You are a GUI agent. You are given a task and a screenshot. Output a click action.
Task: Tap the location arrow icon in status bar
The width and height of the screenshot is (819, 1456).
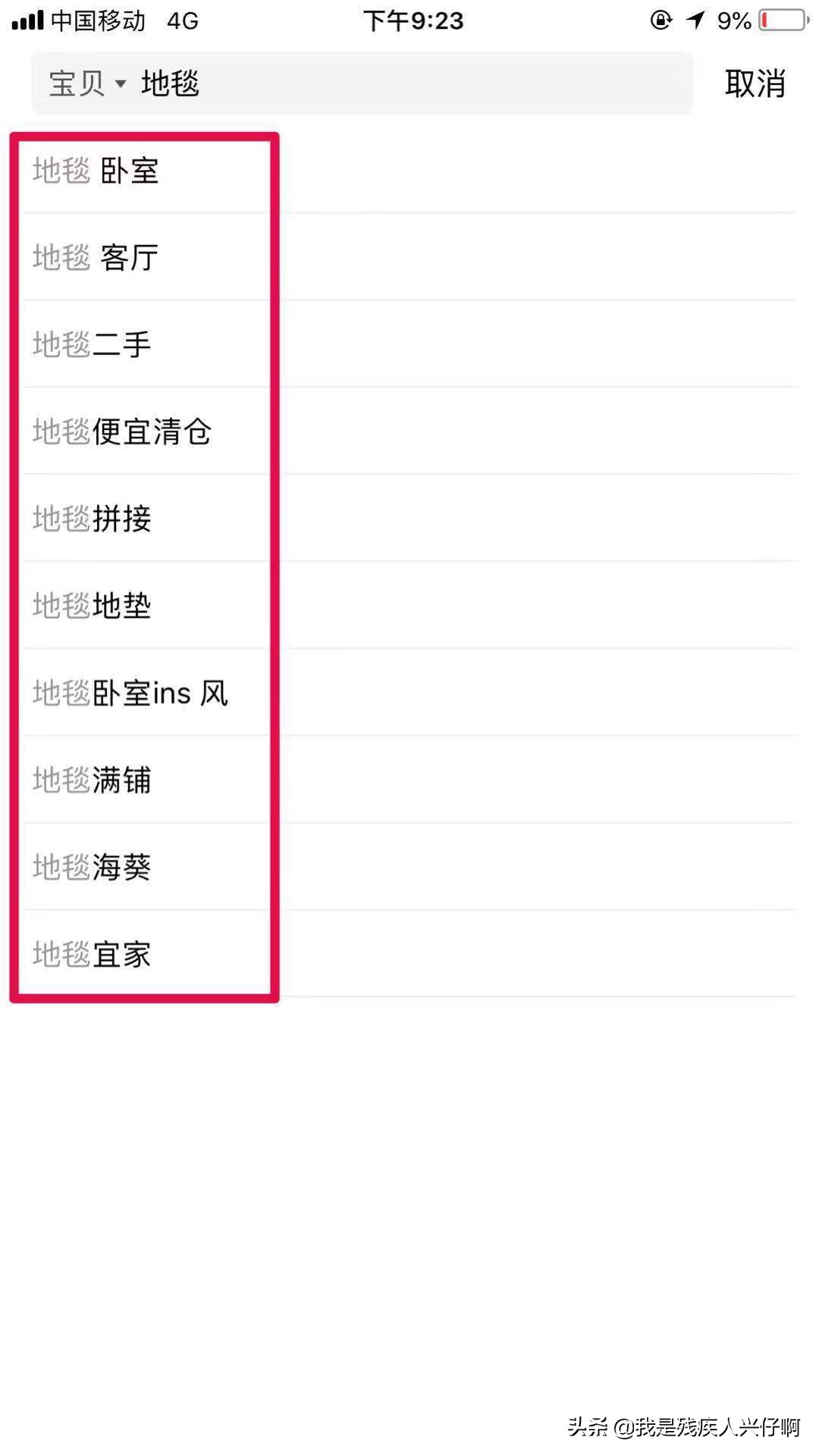[695, 20]
